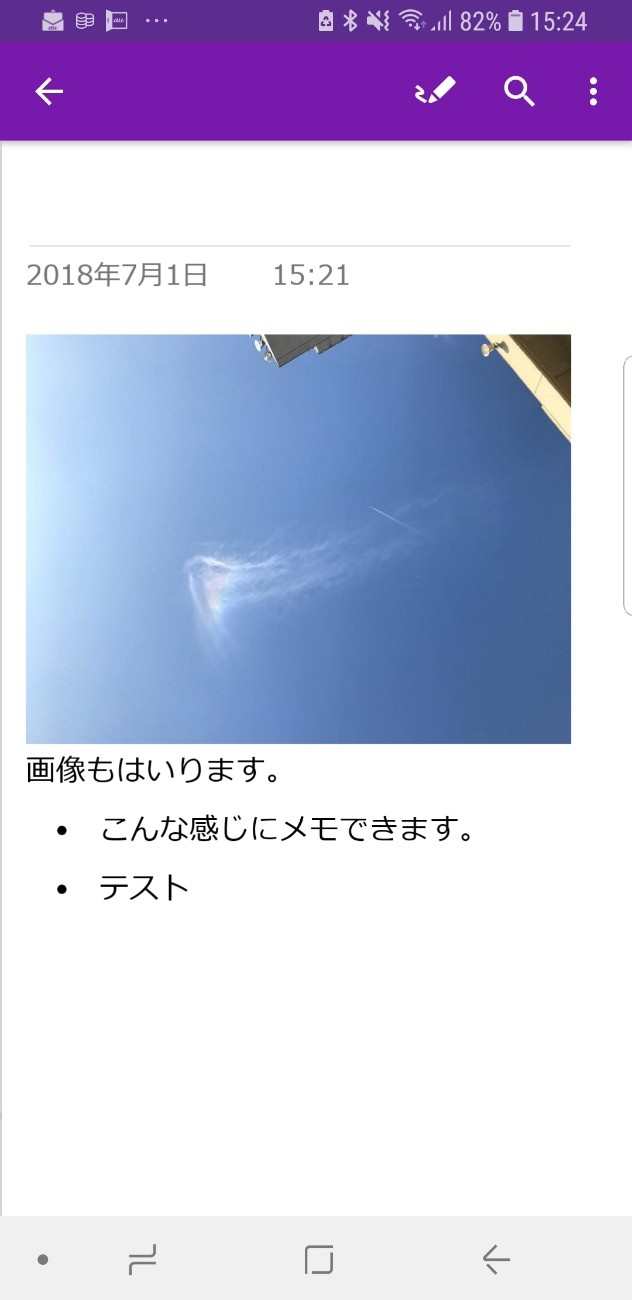The height and width of the screenshot is (1300, 632).
Task: Edit the bullet line テスト
Action: click(x=145, y=888)
